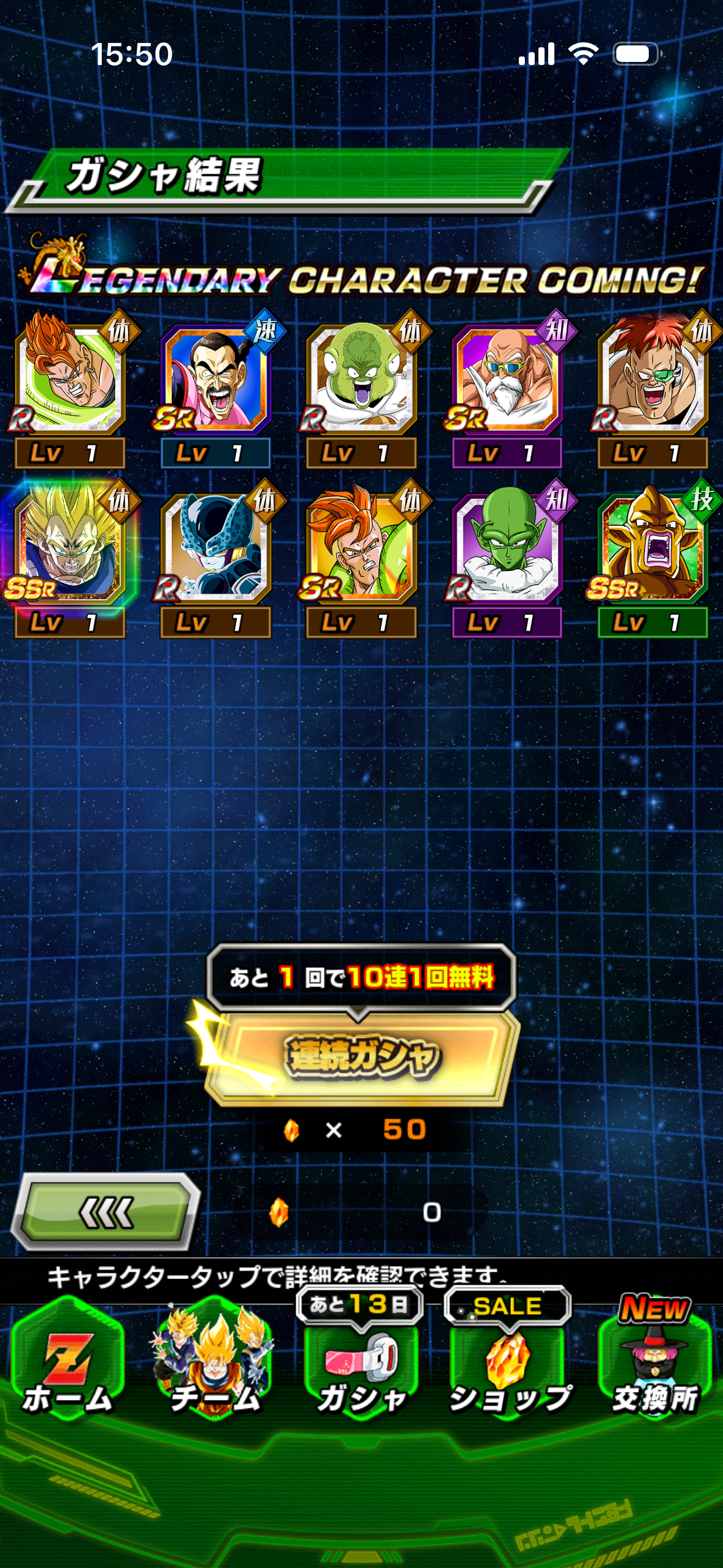Tap the 連続ガシャ summon button
The height and width of the screenshot is (1568, 723).
point(362,1056)
